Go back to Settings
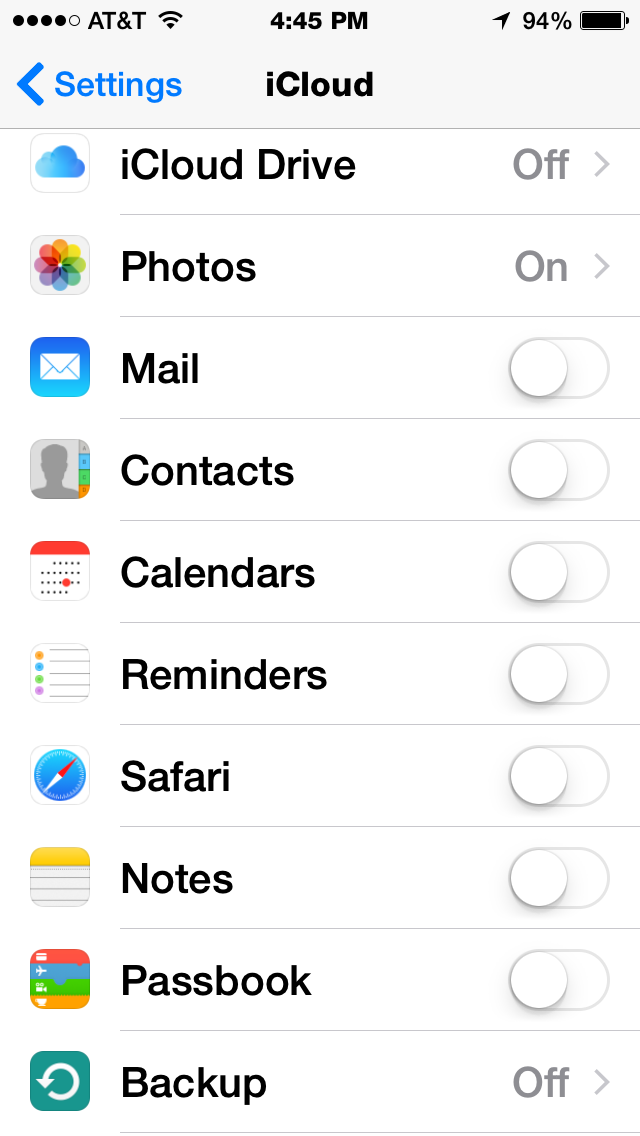640x1136 pixels. click(x=99, y=85)
